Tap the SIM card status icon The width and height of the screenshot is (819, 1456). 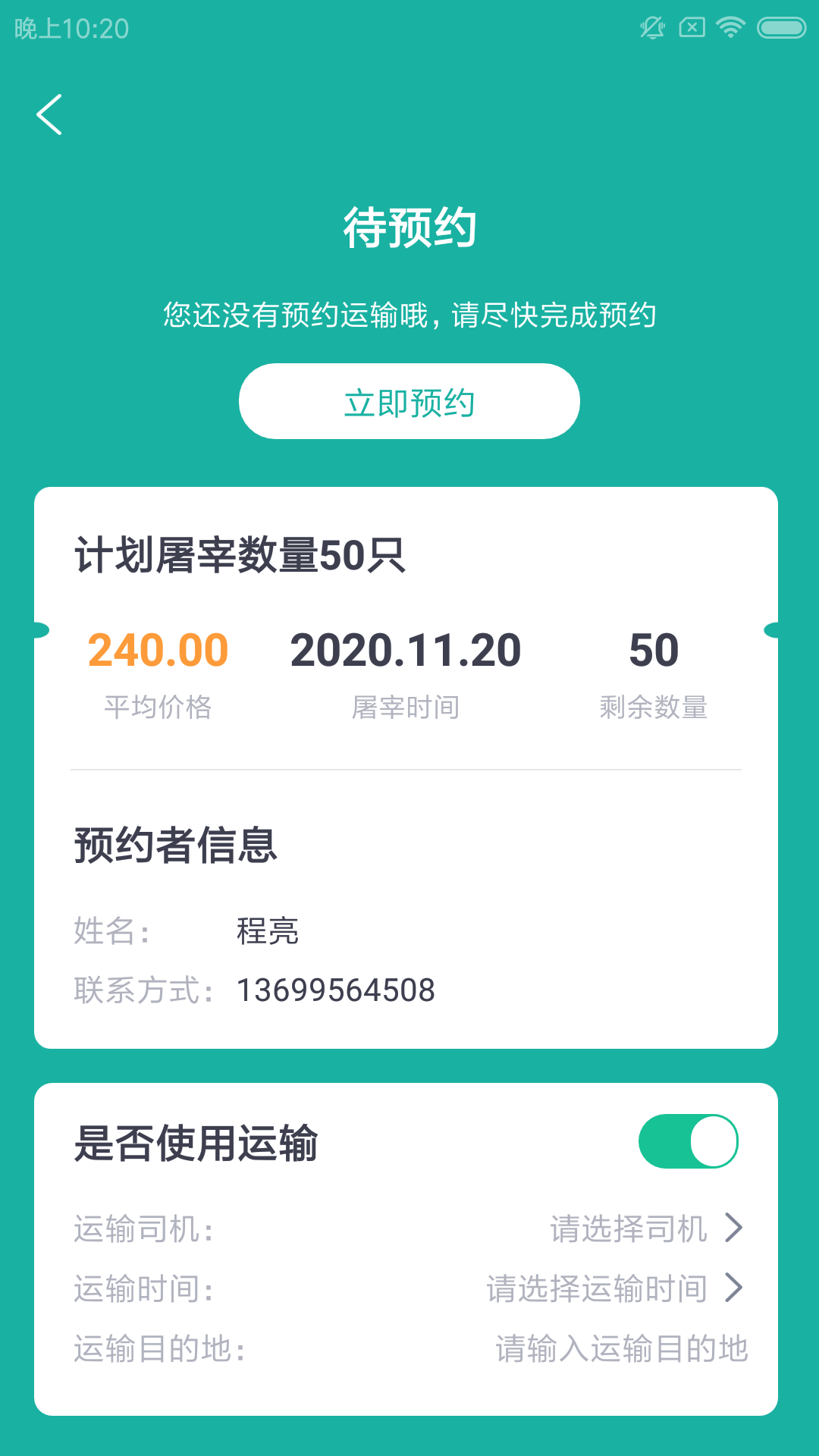(692, 26)
